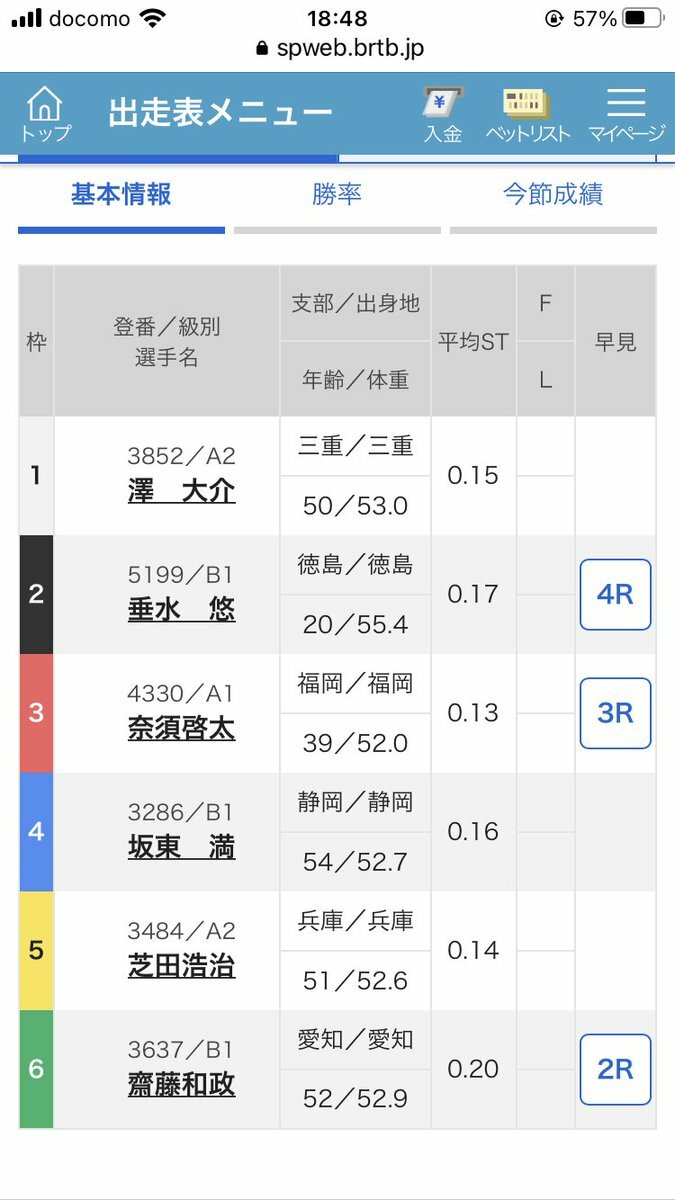This screenshot has width=675, height=1200.
Task: Open racer 奈須啓太 profile
Action: 182,729
